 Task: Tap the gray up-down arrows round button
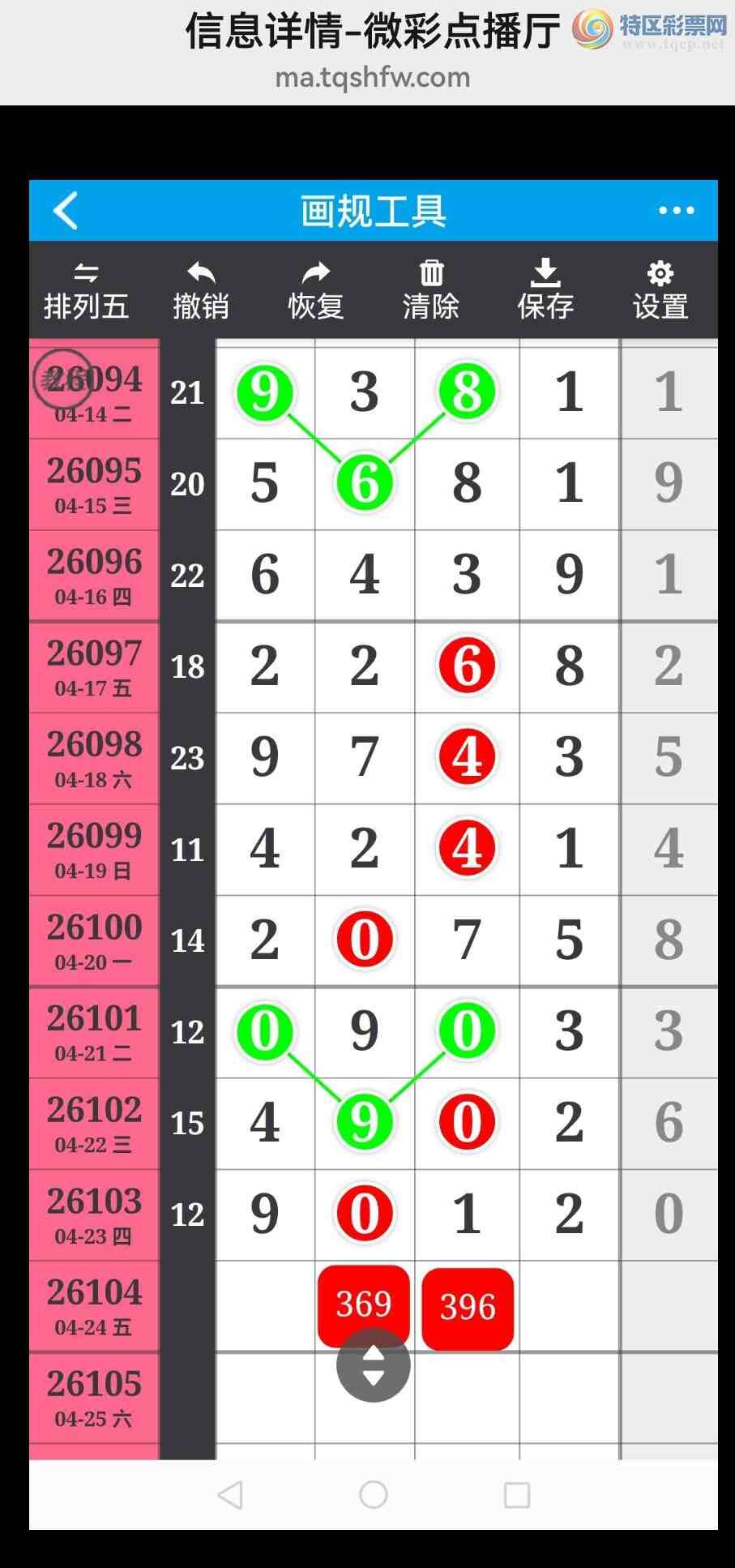tap(373, 1365)
